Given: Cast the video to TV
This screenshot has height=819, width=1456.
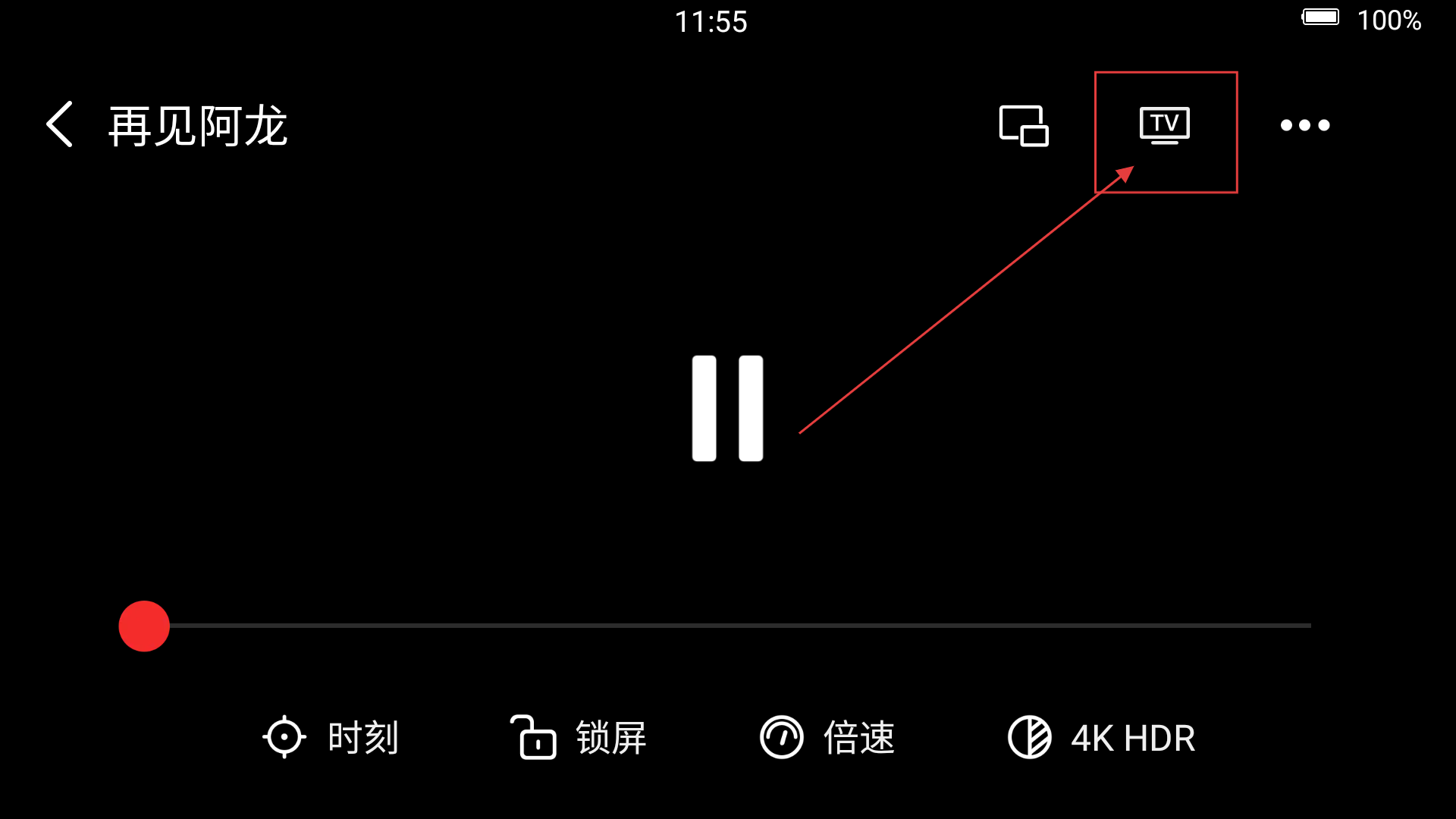Looking at the screenshot, I should [1165, 125].
